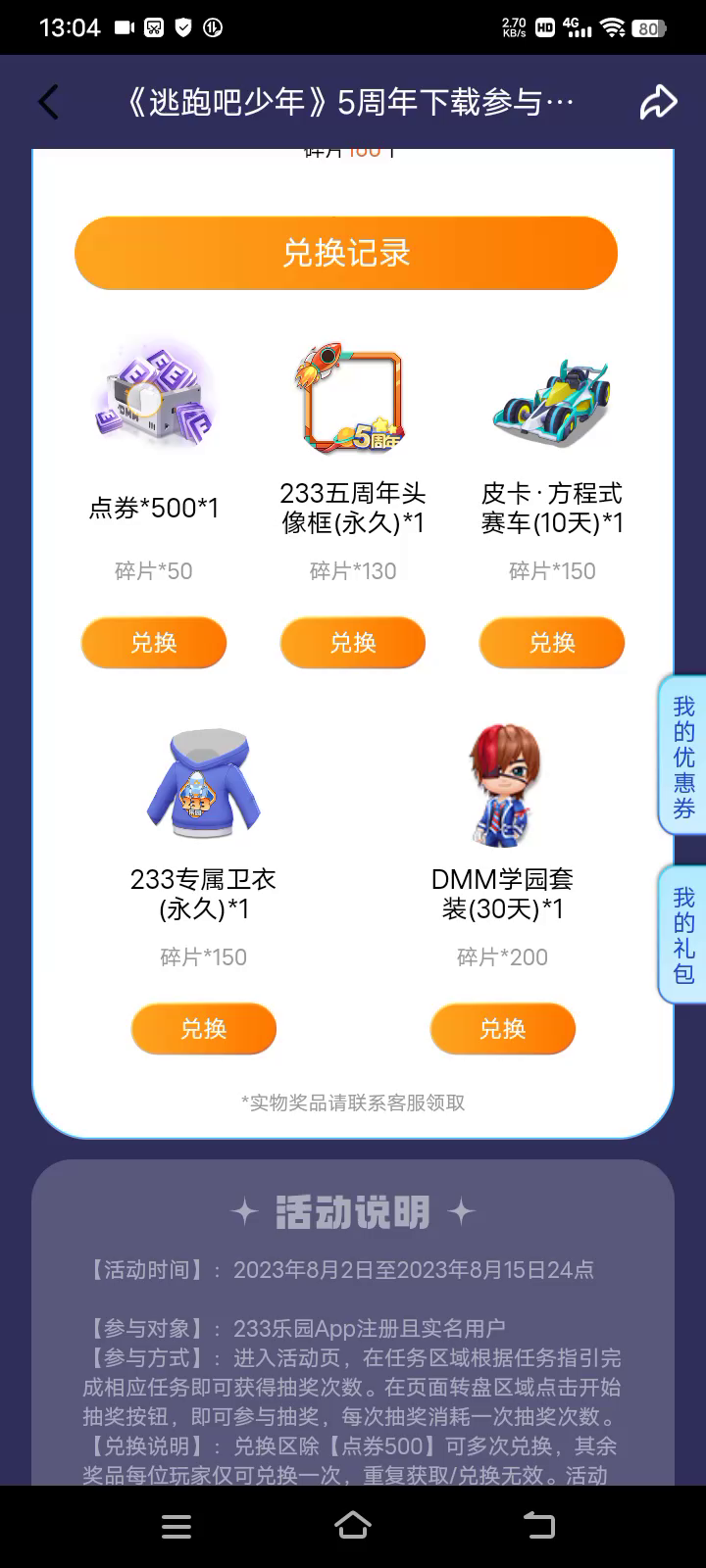Screen dimensions: 706x1568
Task: Redeem 点券*500 for 50 fragments
Action: 154,643
